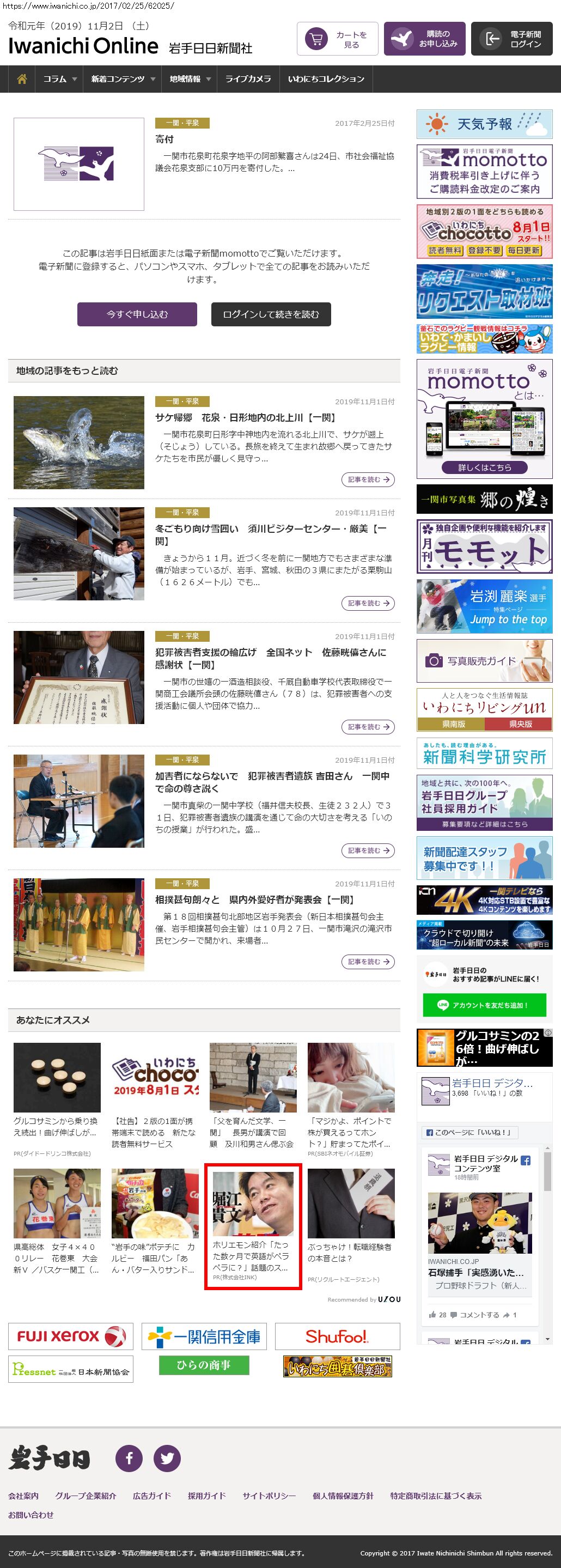Image resolution: width=561 pixels, height=1568 pixels.
Task: Open the 冬ごもり向け雪囲い article photo
Action: (79, 554)
